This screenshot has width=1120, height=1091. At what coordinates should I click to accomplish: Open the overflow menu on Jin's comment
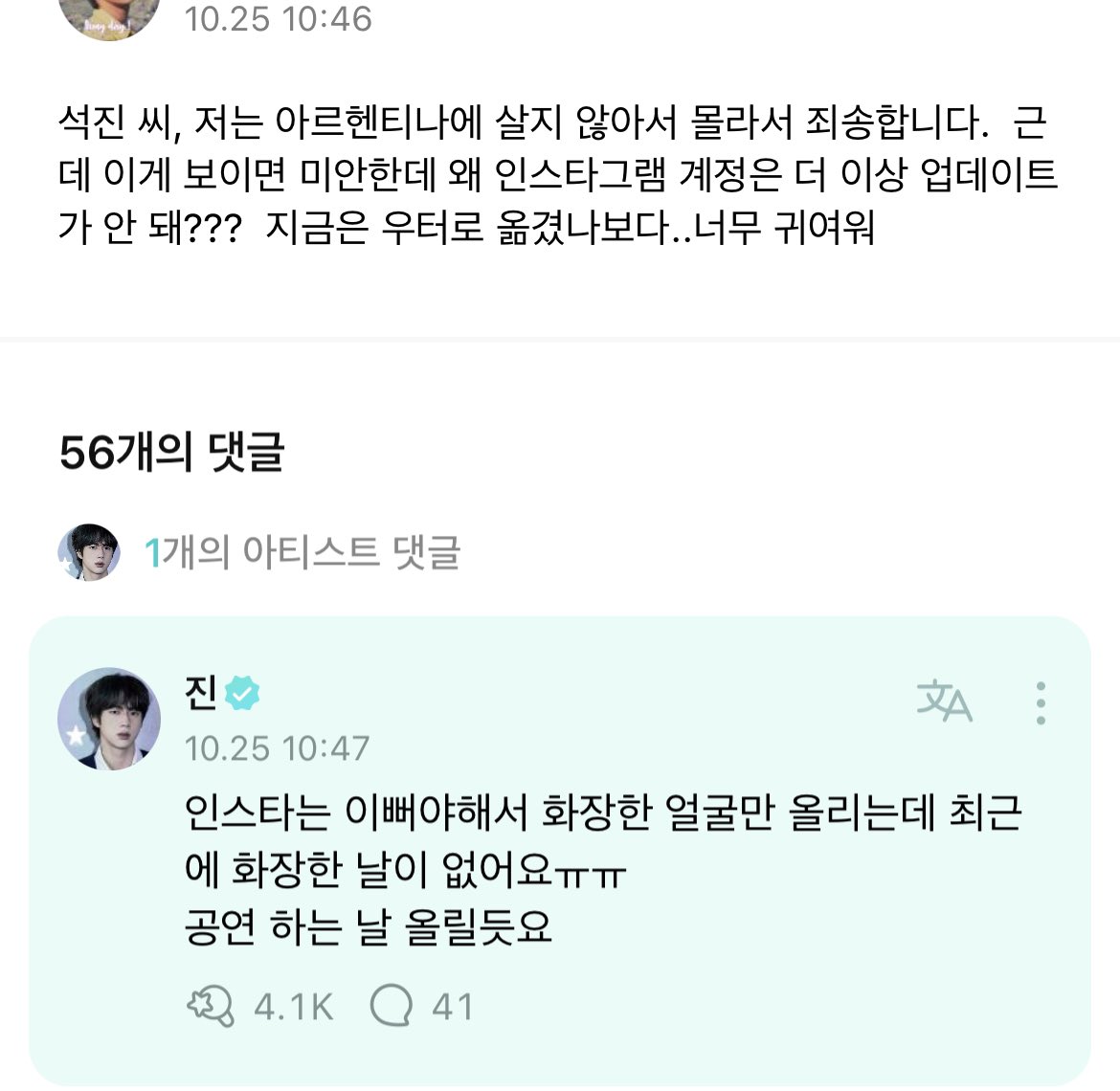click(1041, 703)
